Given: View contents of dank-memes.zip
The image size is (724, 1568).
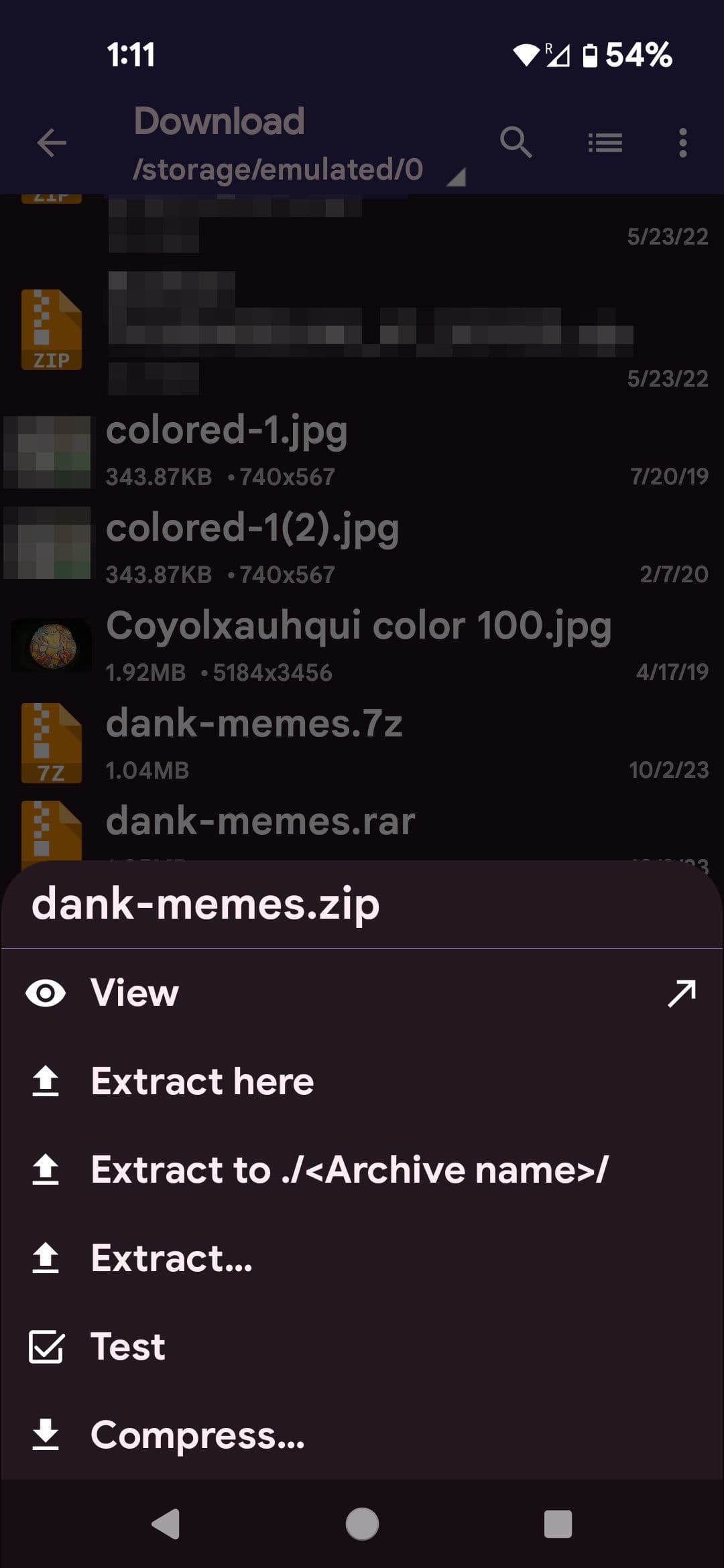Looking at the screenshot, I should point(134,992).
